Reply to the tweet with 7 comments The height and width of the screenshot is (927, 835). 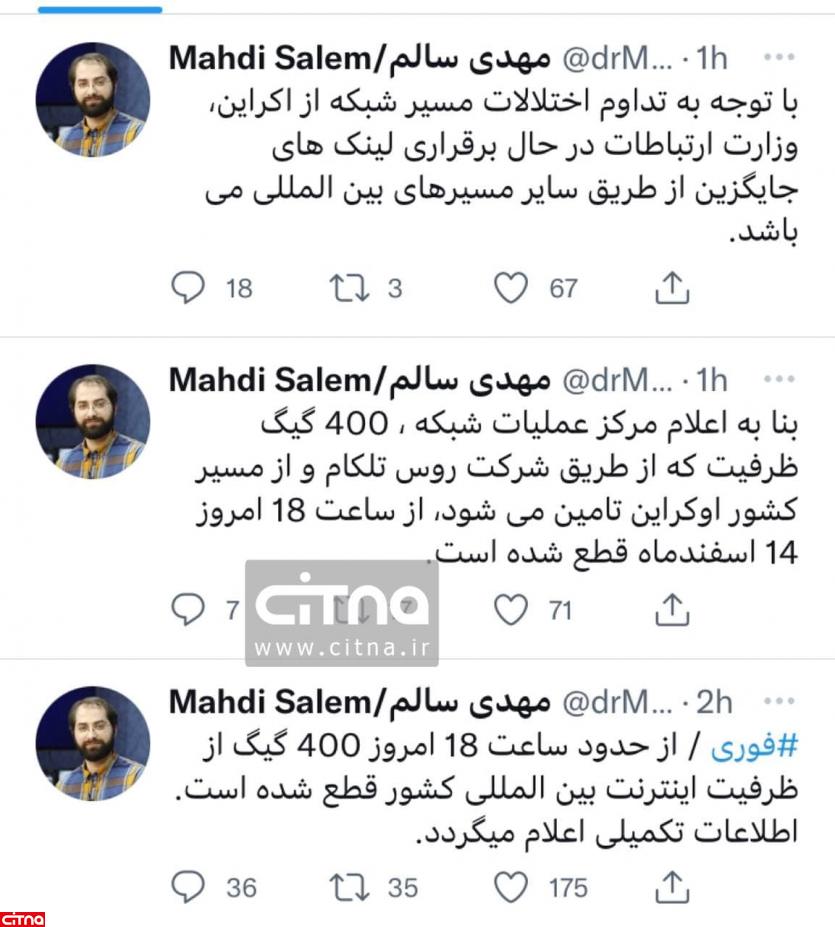188,610
